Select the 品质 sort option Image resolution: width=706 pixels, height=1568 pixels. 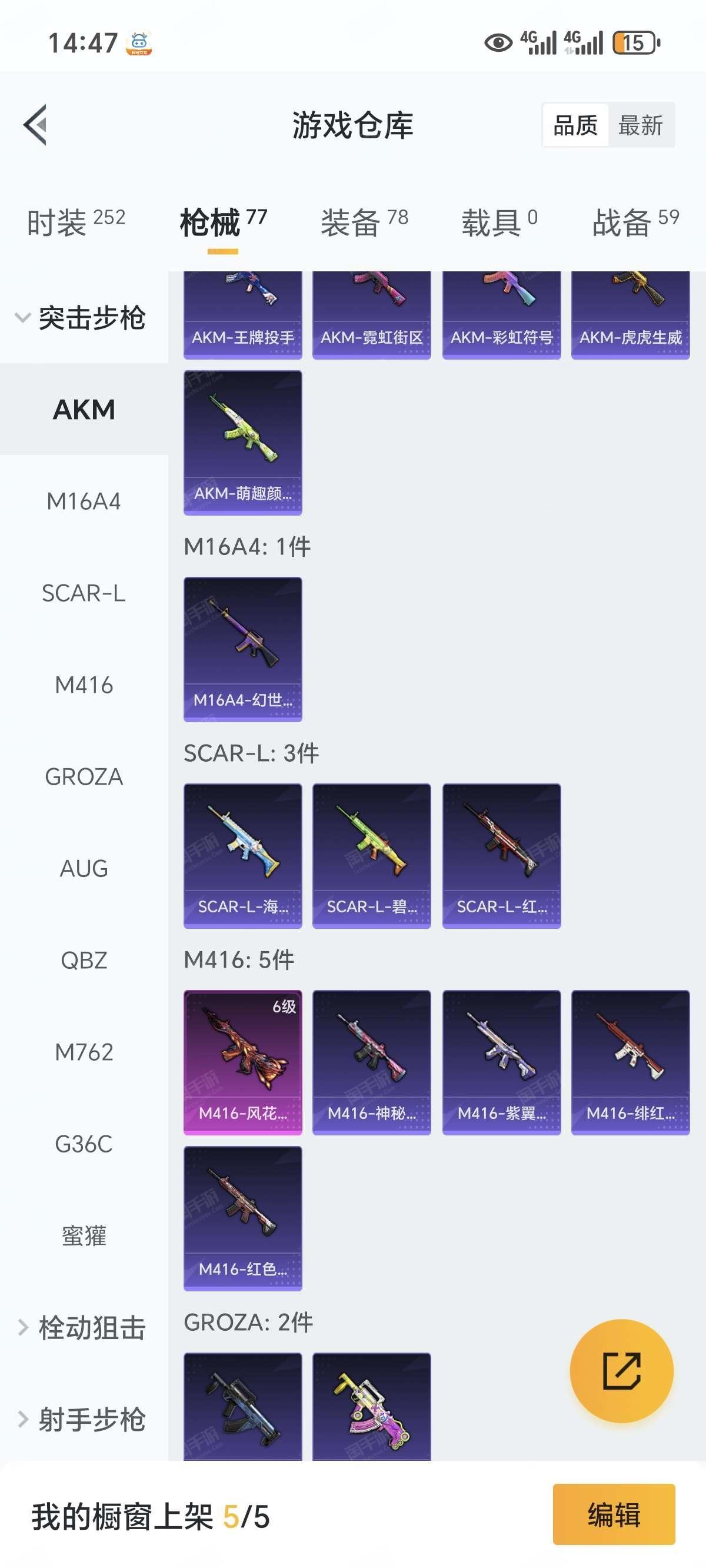[x=575, y=125]
